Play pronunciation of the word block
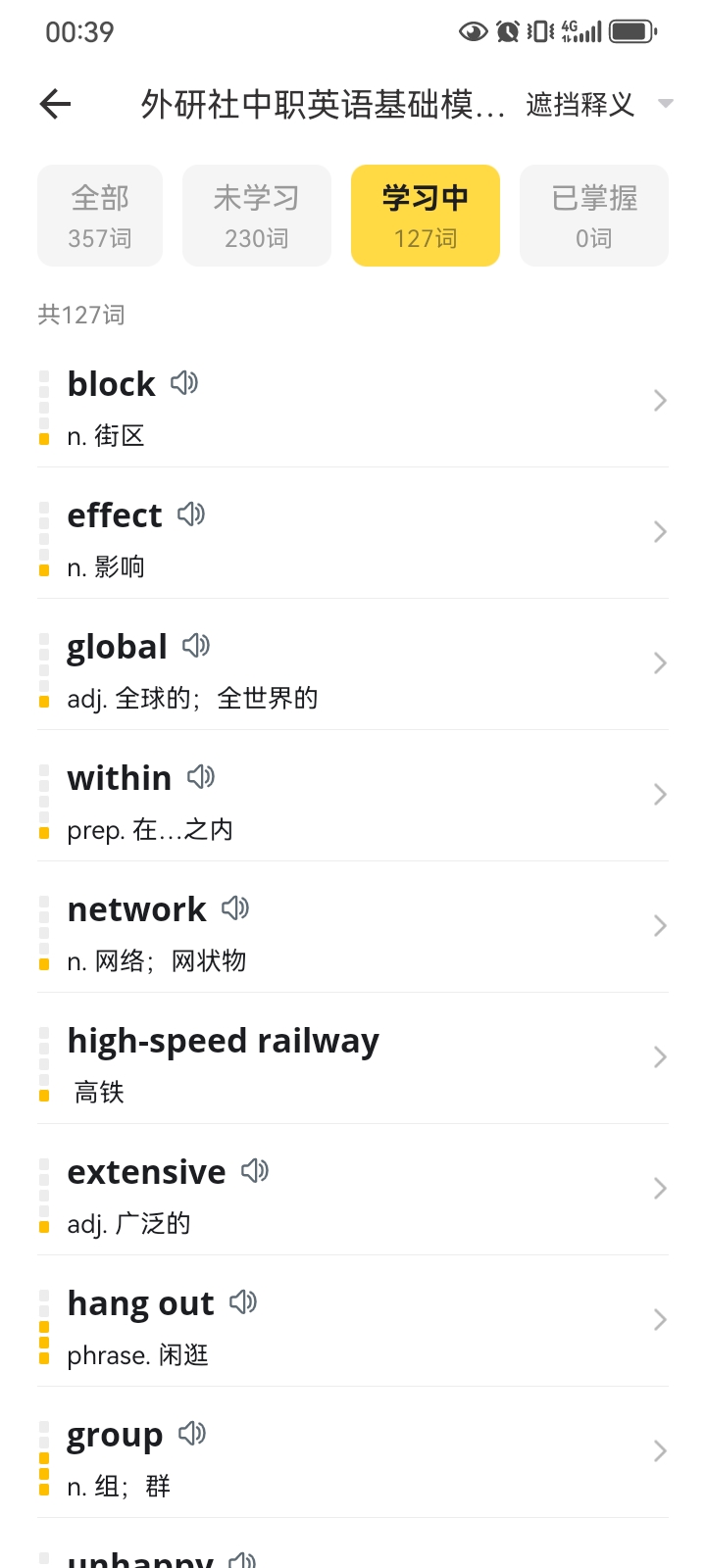Viewport: 706px width, 1568px height. [184, 383]
